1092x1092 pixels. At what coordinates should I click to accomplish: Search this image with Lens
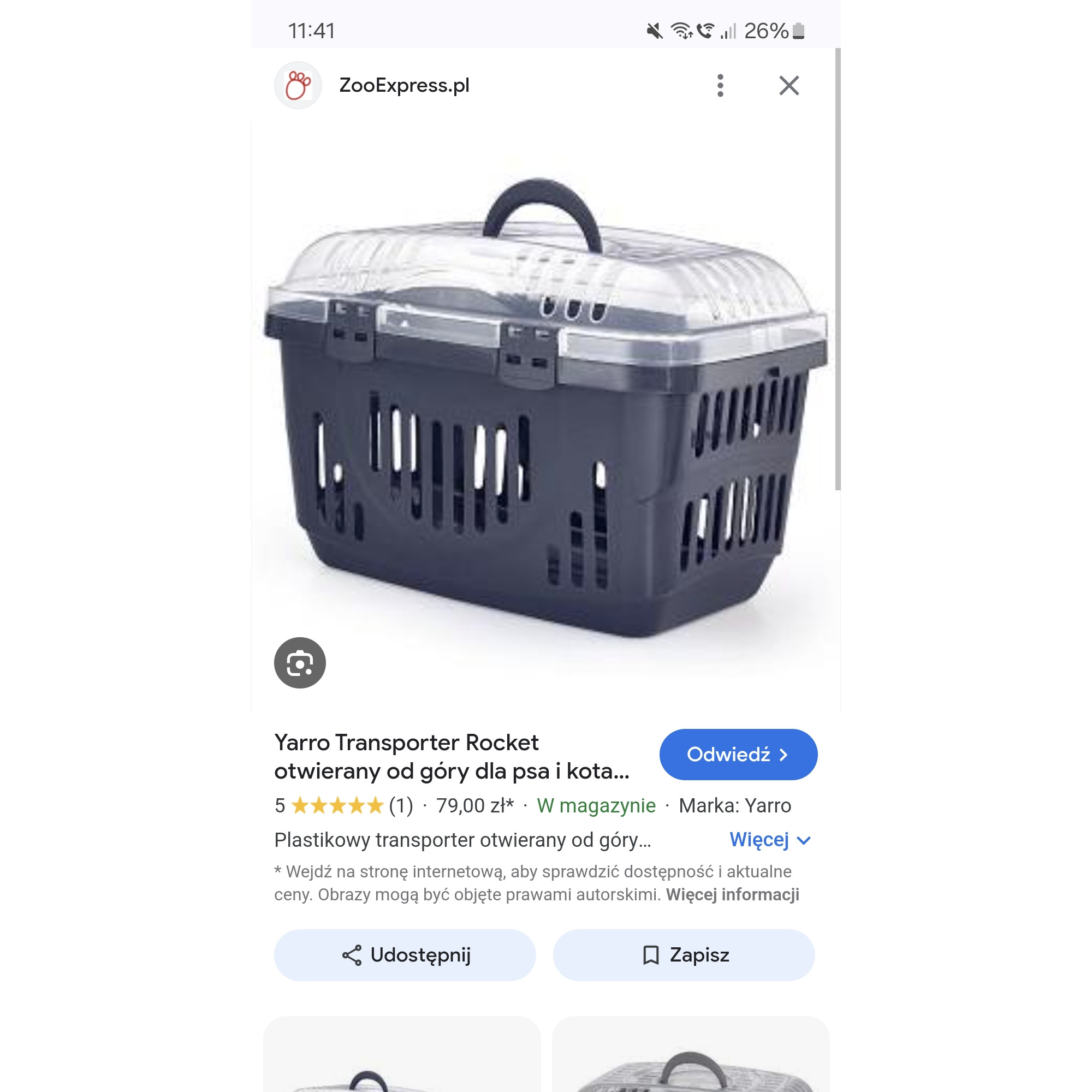tap(300, 662)
